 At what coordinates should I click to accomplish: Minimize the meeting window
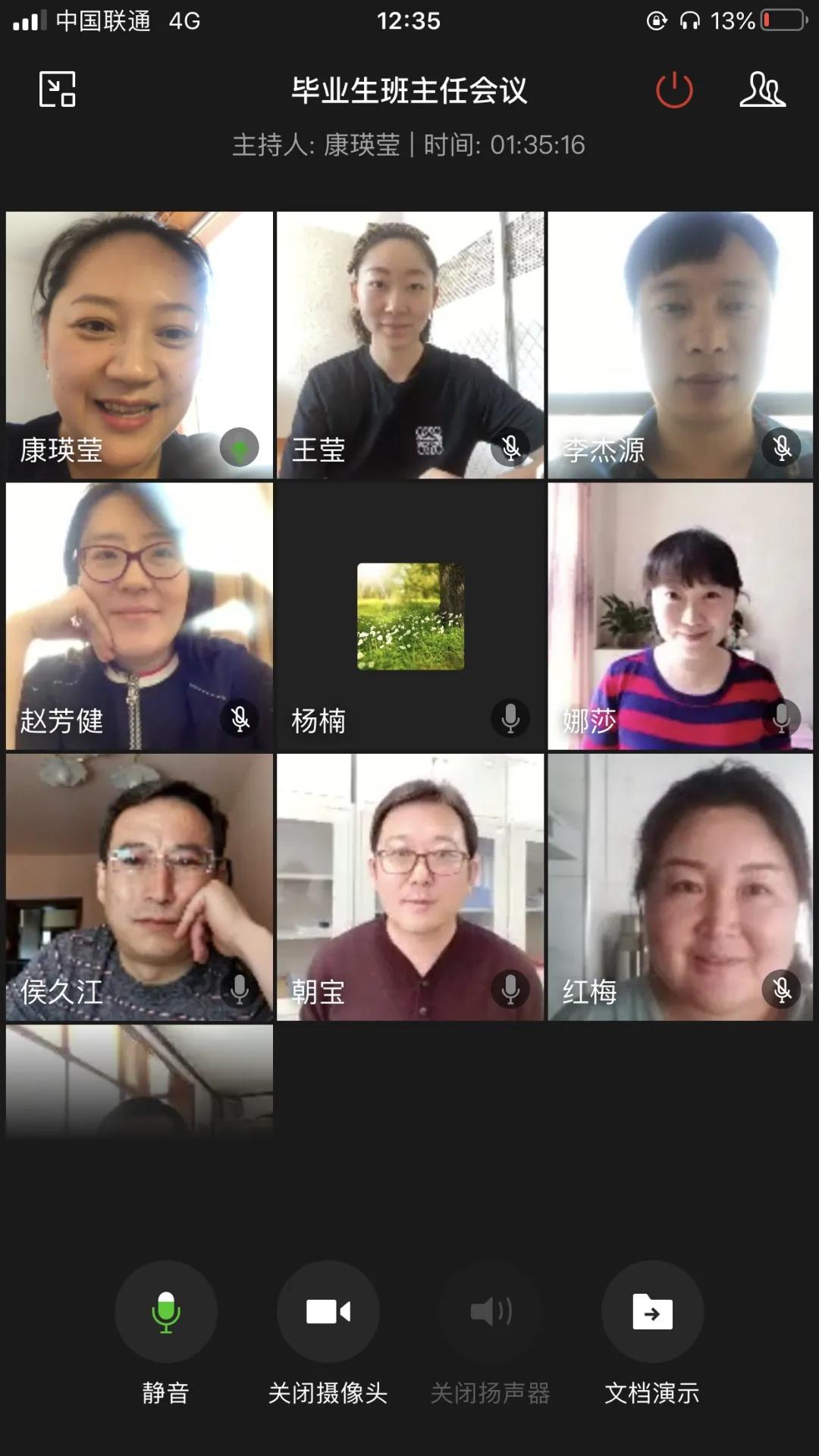pyautogui.click(x=58, y=89)
